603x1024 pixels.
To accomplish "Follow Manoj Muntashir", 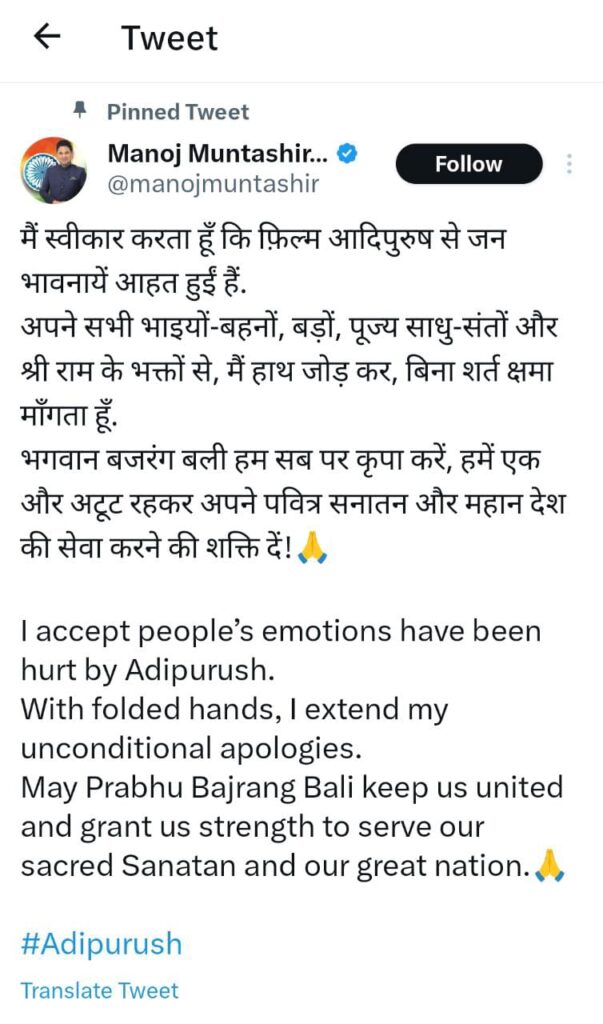I will (x=468, y=165).
